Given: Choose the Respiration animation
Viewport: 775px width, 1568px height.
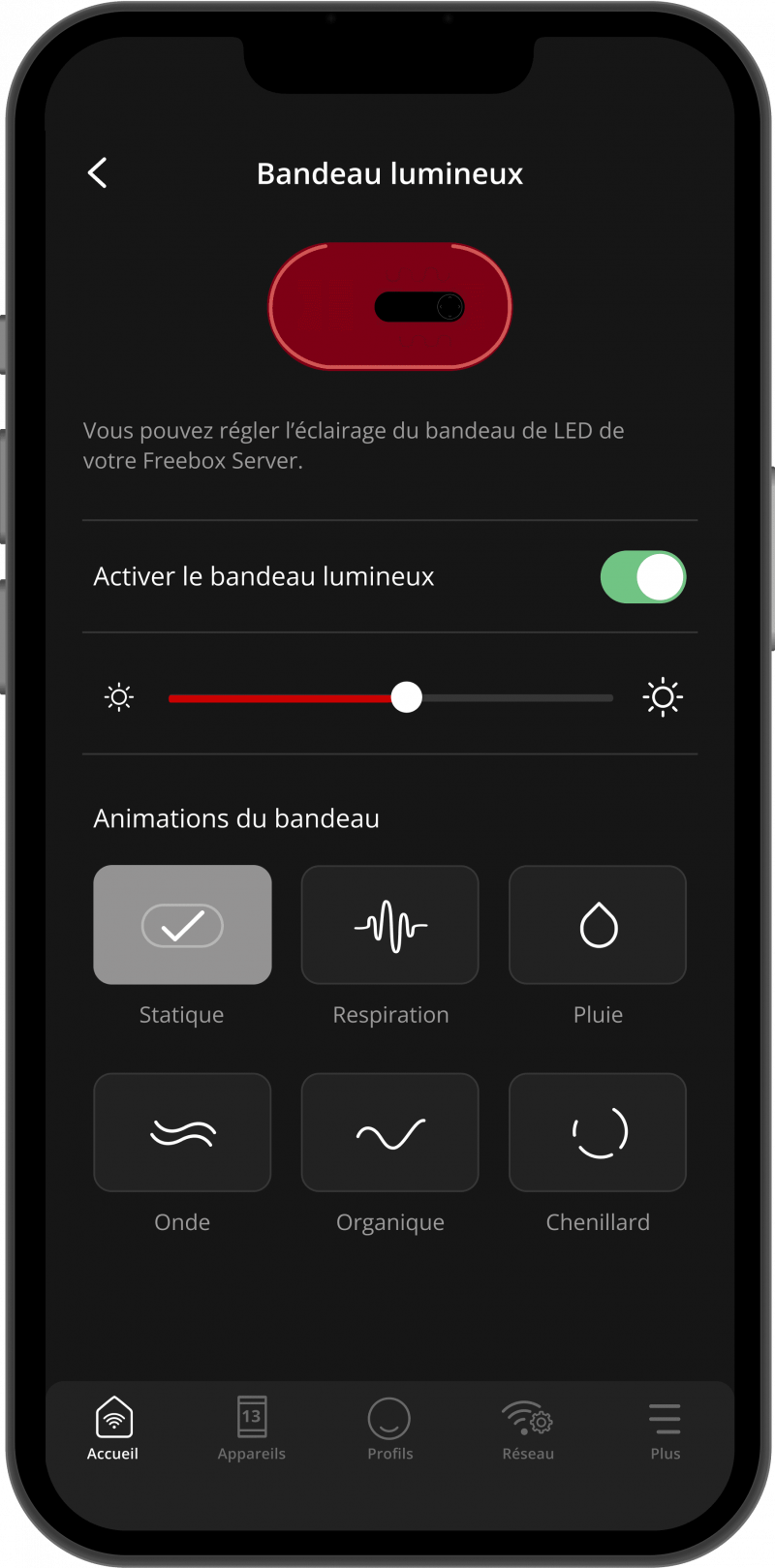Looking at the screenshot, I should coord(390,925).
